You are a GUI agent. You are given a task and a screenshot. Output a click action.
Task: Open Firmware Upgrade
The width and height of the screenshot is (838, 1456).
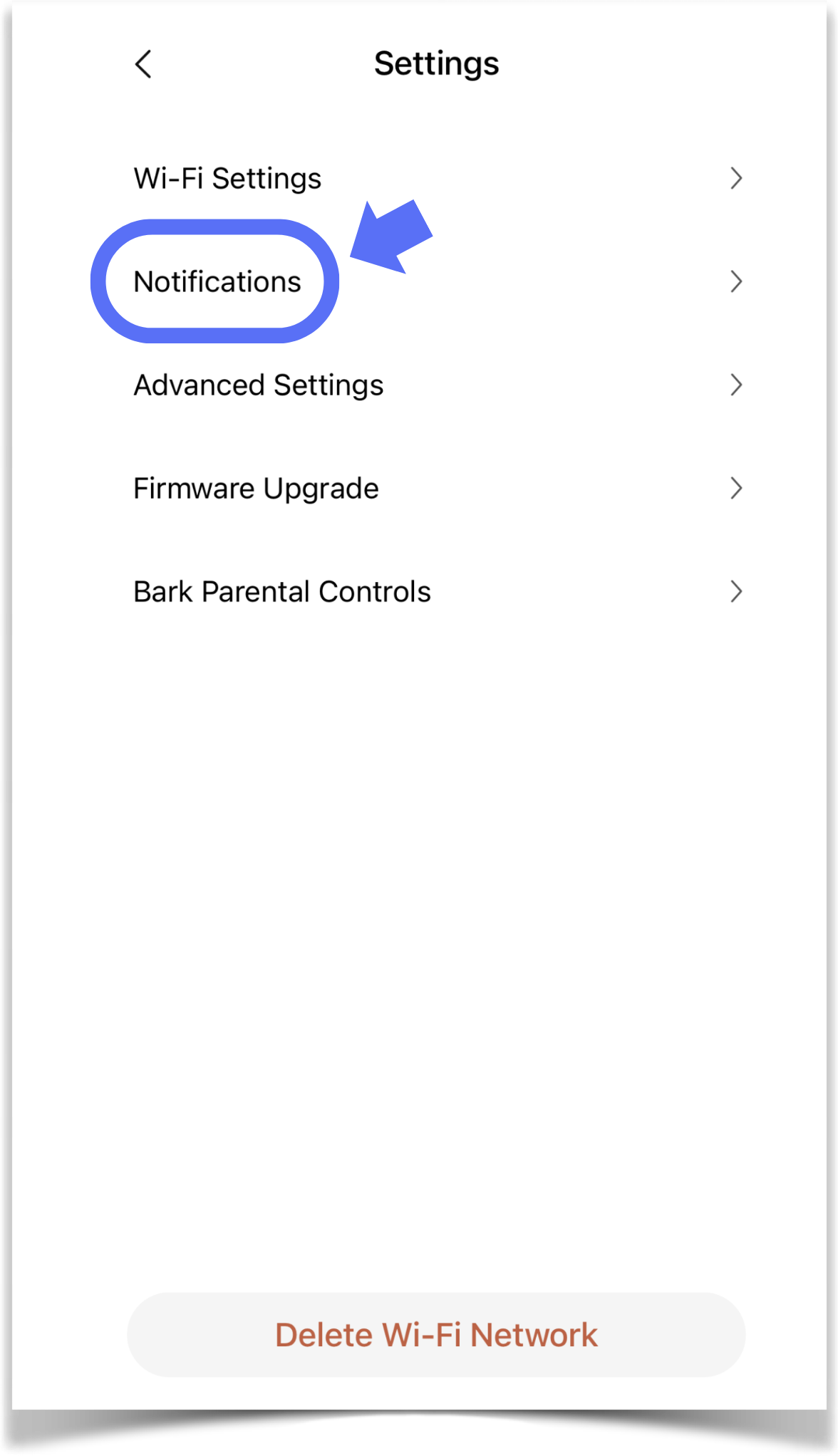(437, 488)
